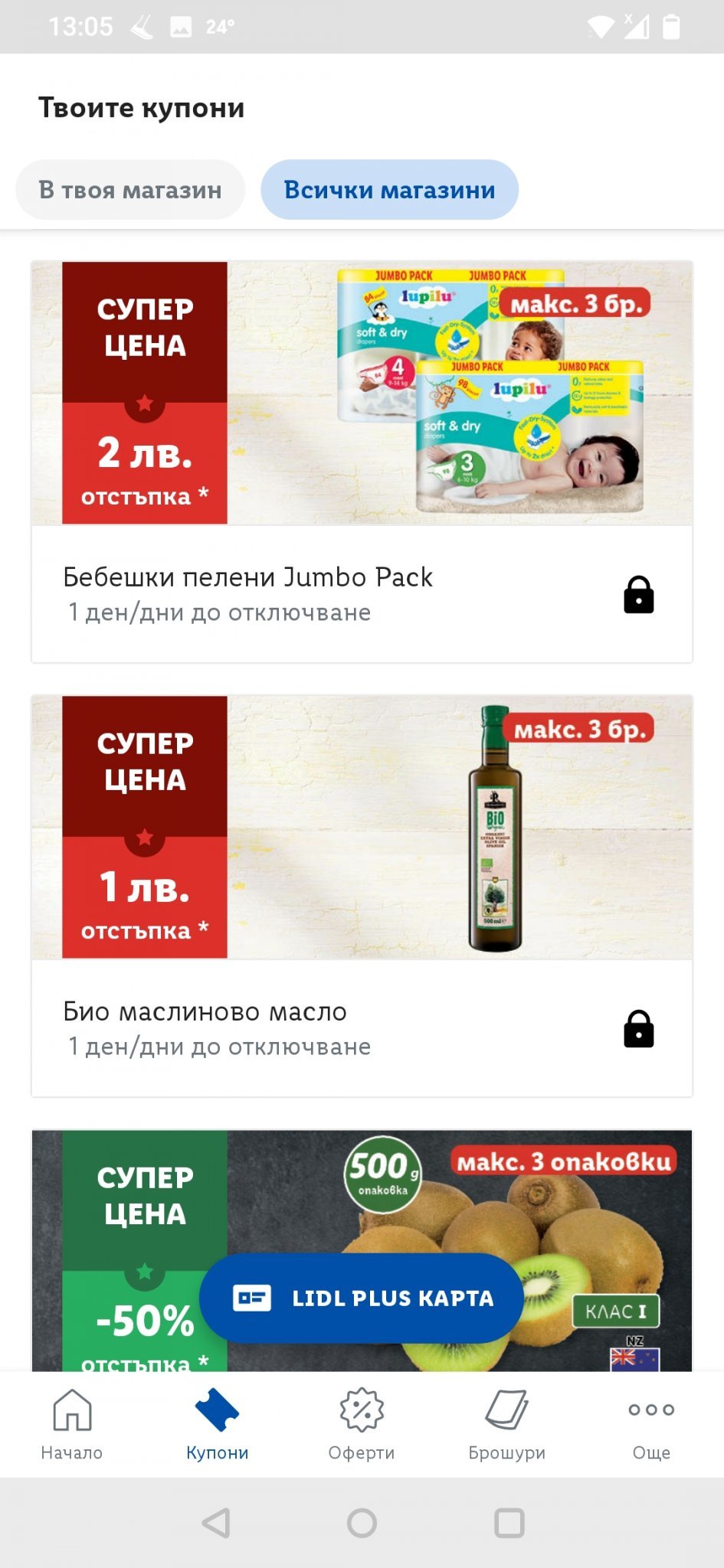This screenshot has width=724, height=1568.
Task: Switch to the Оферти tab
Action: click(x=362, y=1424)
